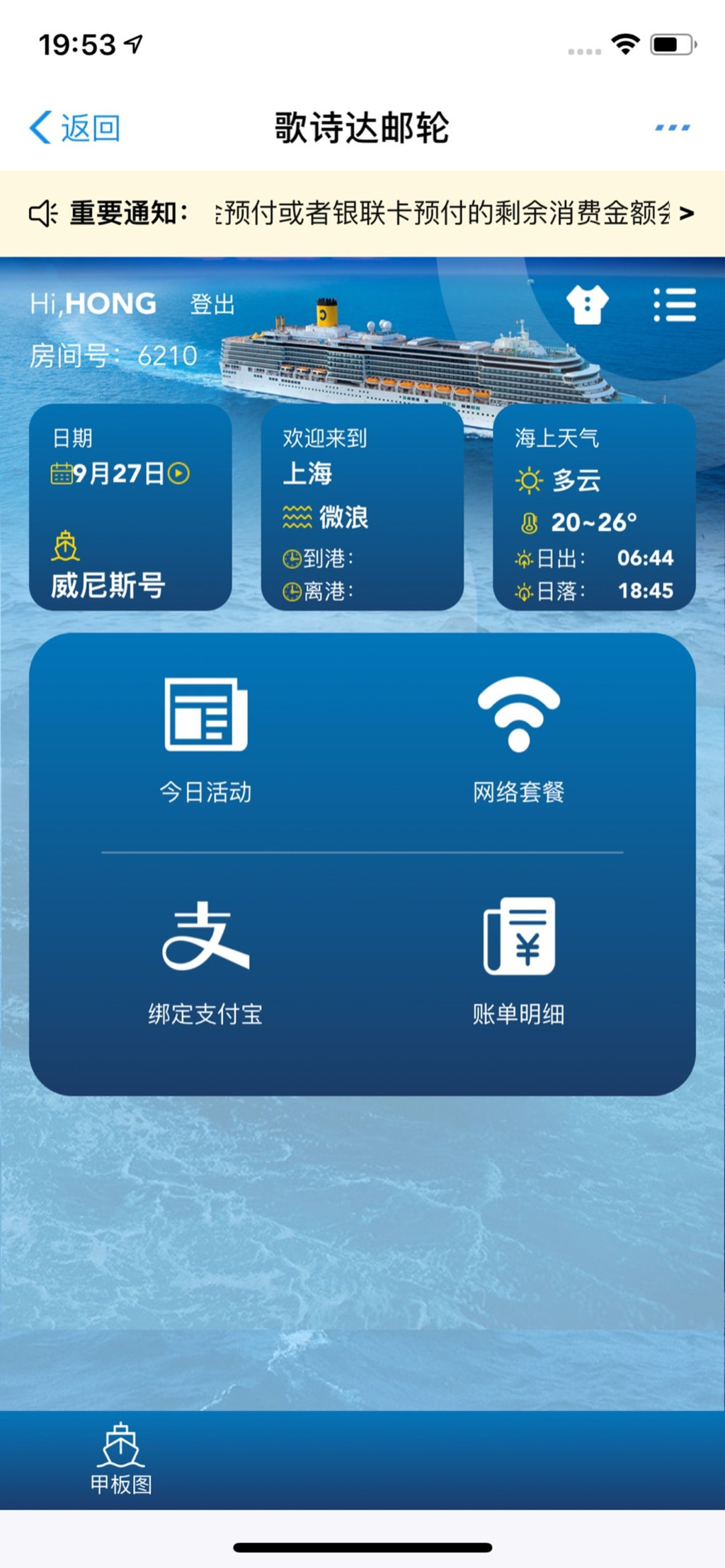The image size is (725, 1568).
Task: View 账单明细 bill details
Action: 518,962
